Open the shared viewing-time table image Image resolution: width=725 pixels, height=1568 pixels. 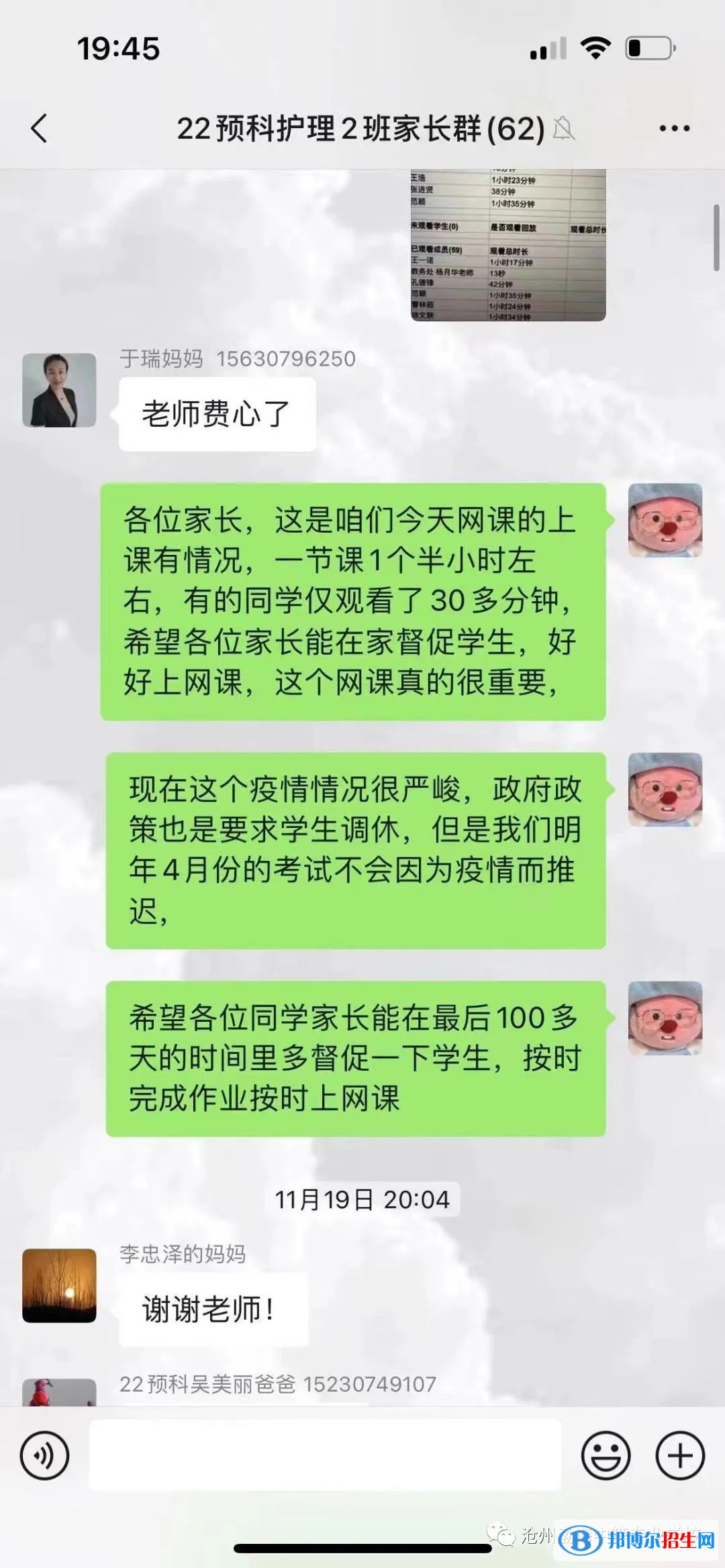pyautogui.click(x=508, y=246)
